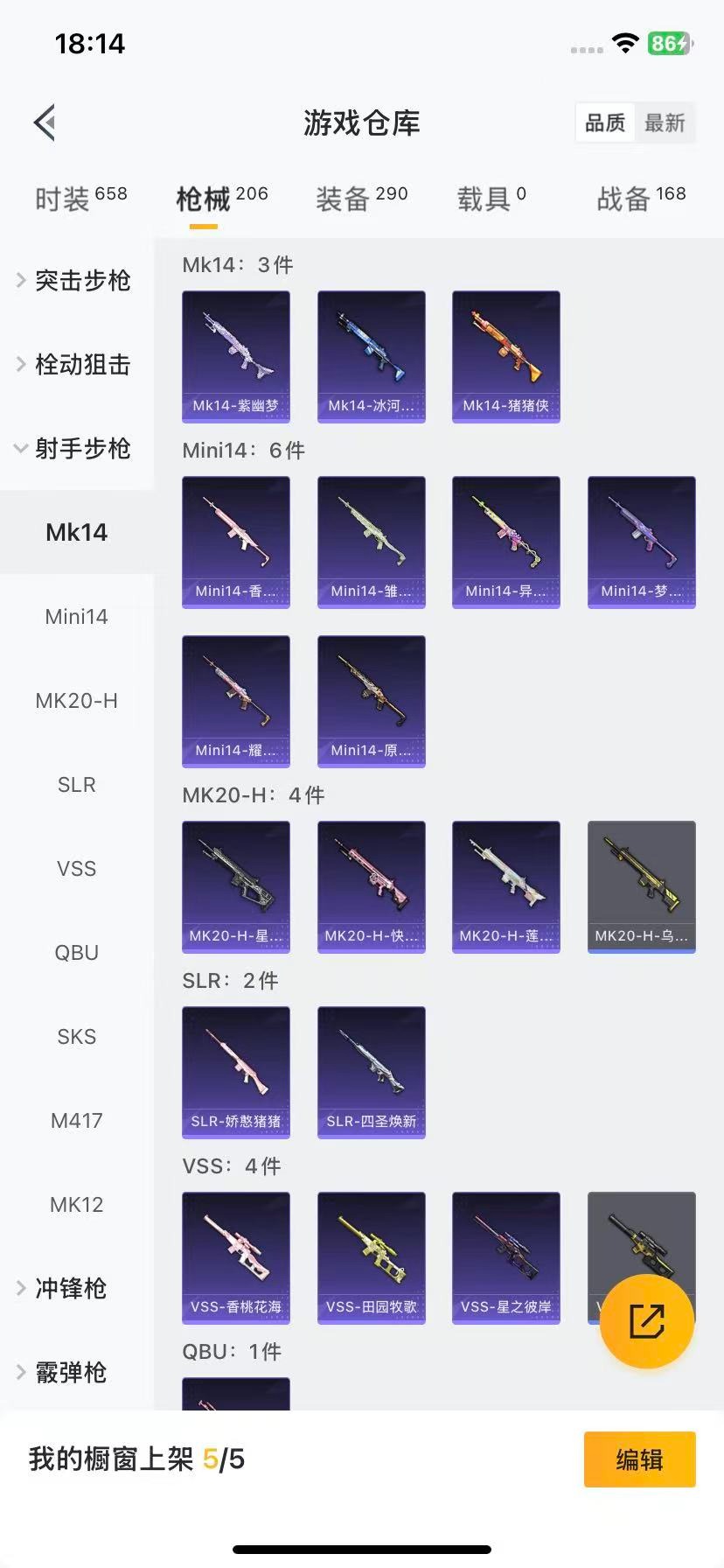View the SLR-娇憨猪猪 item
724x1568 pixels.
tap(235, 1072)
